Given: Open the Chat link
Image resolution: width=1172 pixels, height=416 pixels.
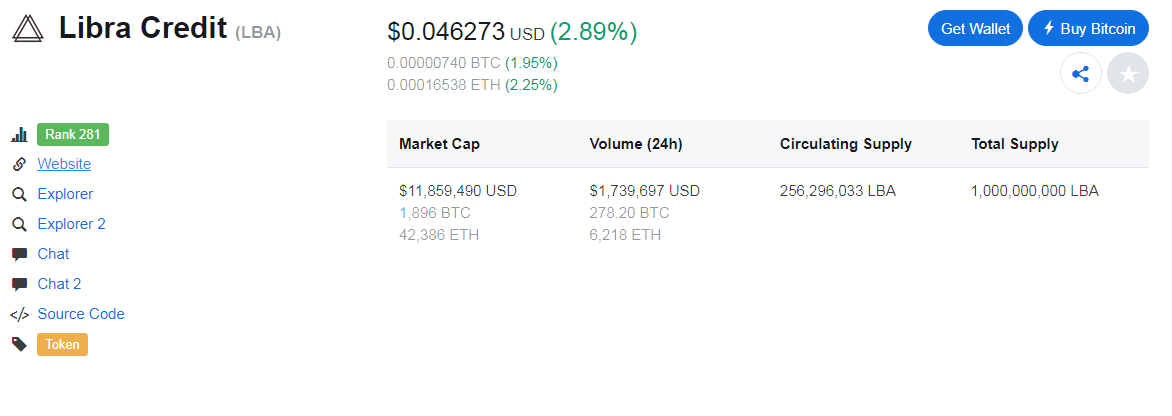Looking at the screenshot, I should tap(53, 254).
